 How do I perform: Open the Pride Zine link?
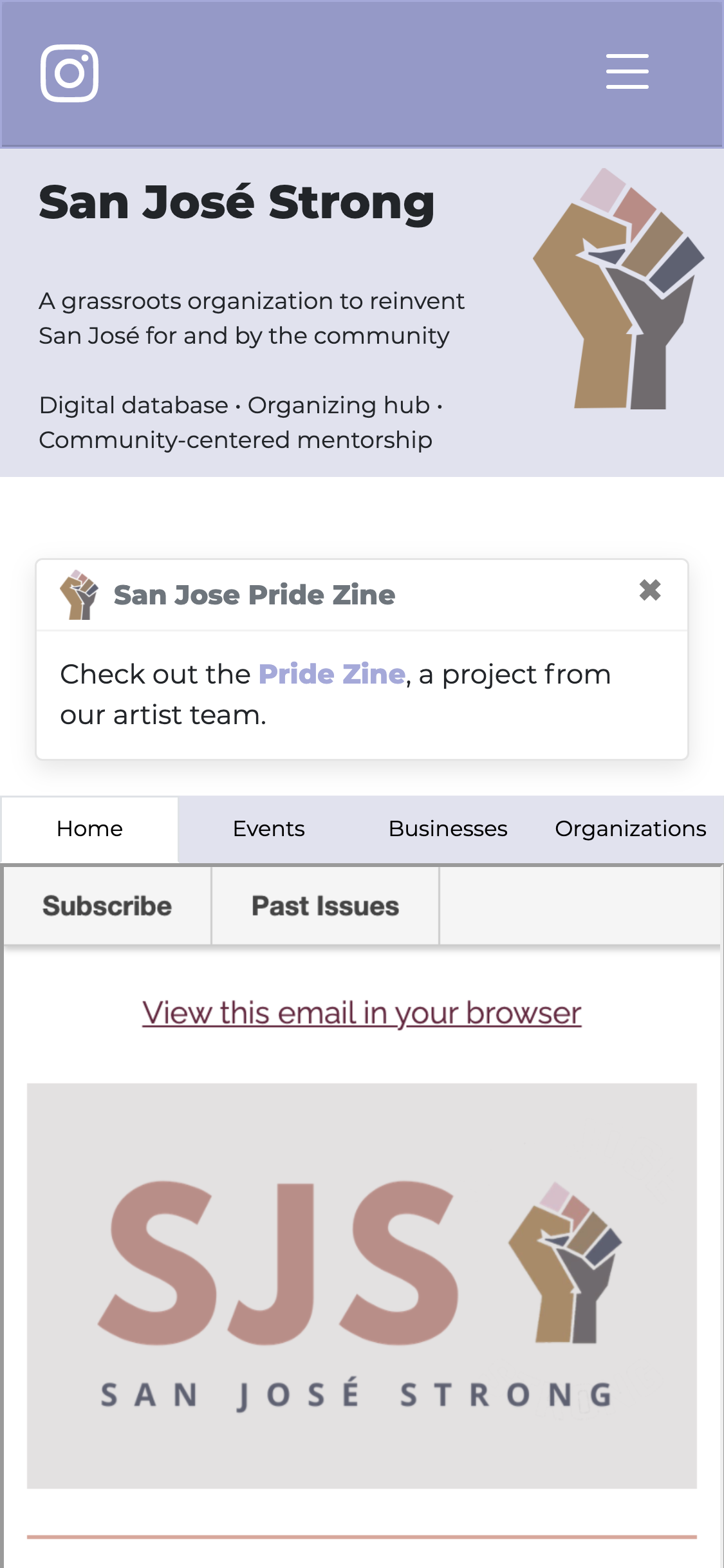point(331,674)
